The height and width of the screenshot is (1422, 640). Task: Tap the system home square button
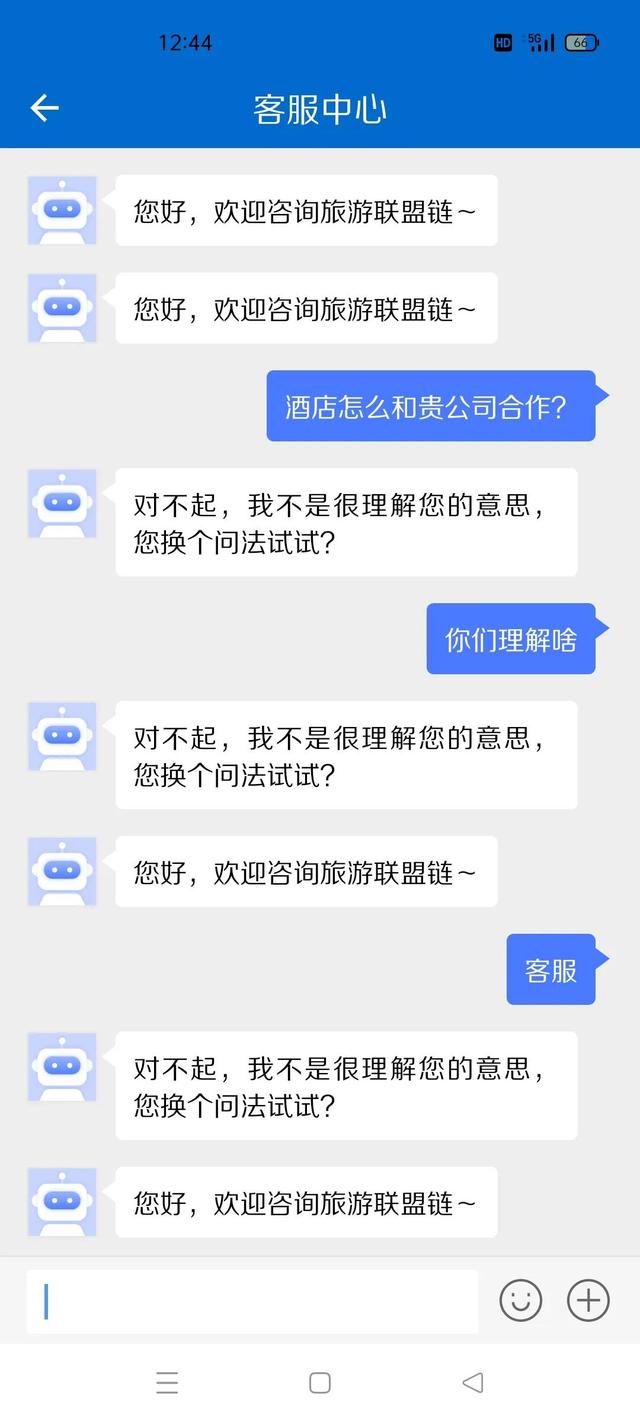coord(320,1383)
